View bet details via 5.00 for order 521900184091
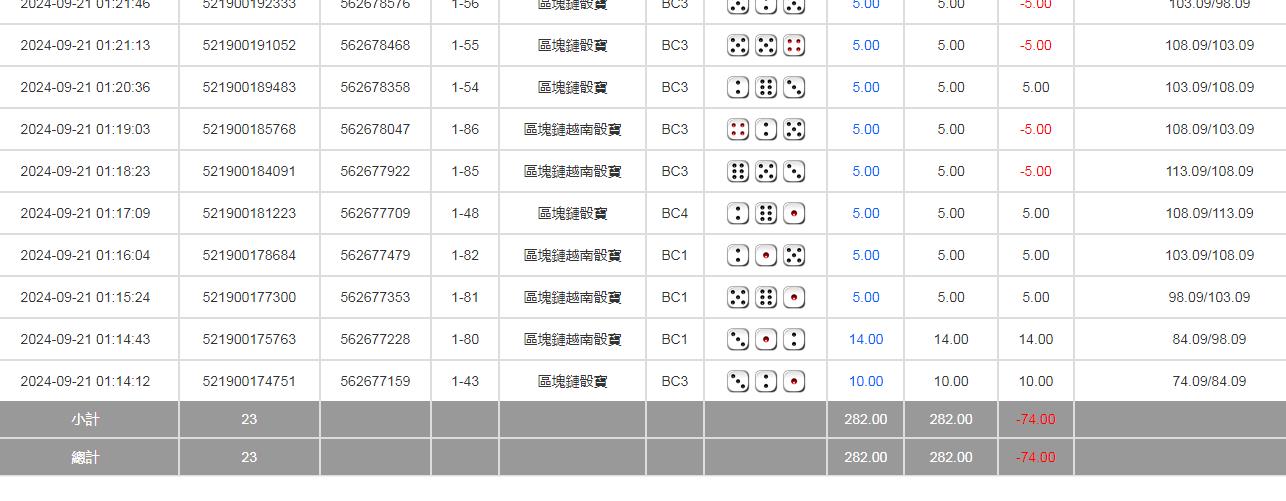The height and width of the screenshot is (501, 1286). 865,171
